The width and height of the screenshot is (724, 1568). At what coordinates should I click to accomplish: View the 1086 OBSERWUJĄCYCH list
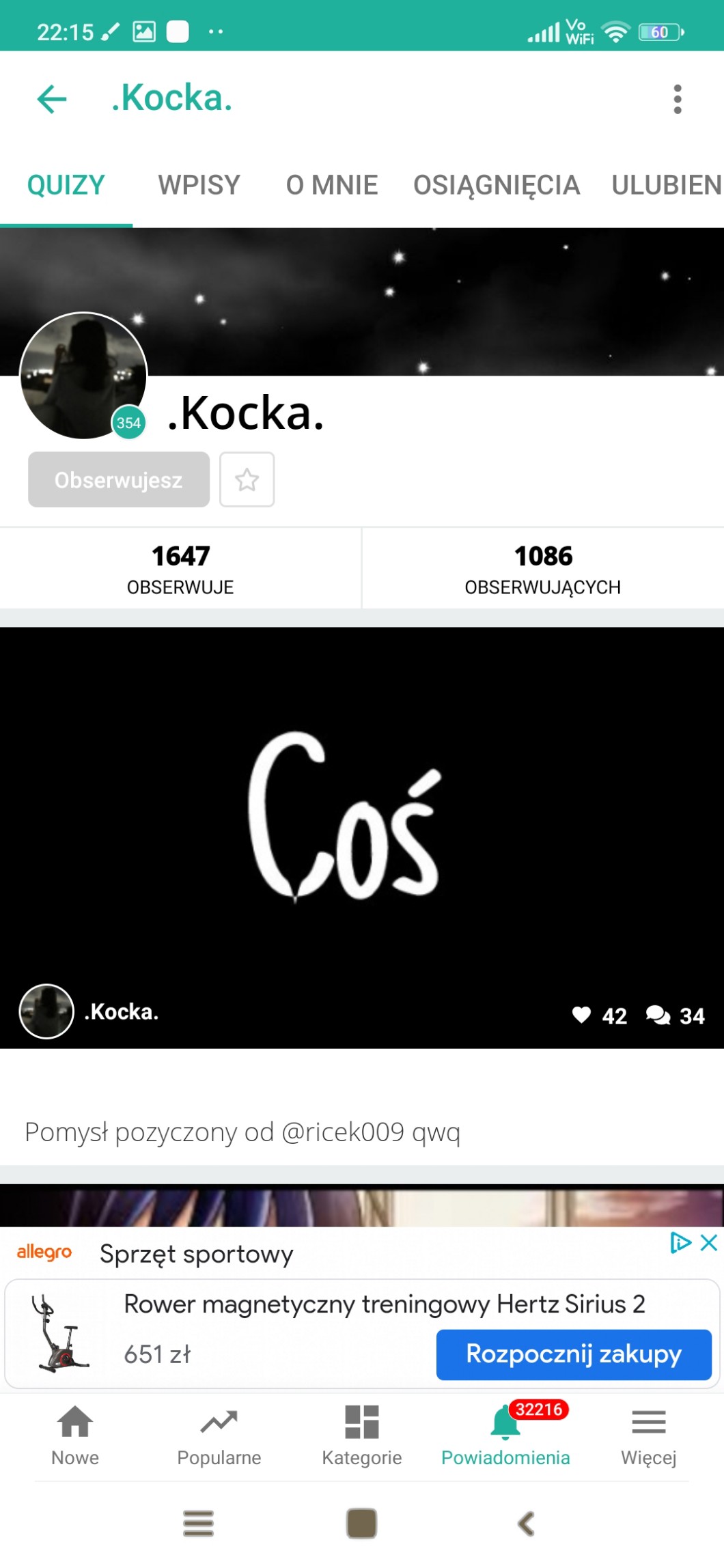(543, 568)
